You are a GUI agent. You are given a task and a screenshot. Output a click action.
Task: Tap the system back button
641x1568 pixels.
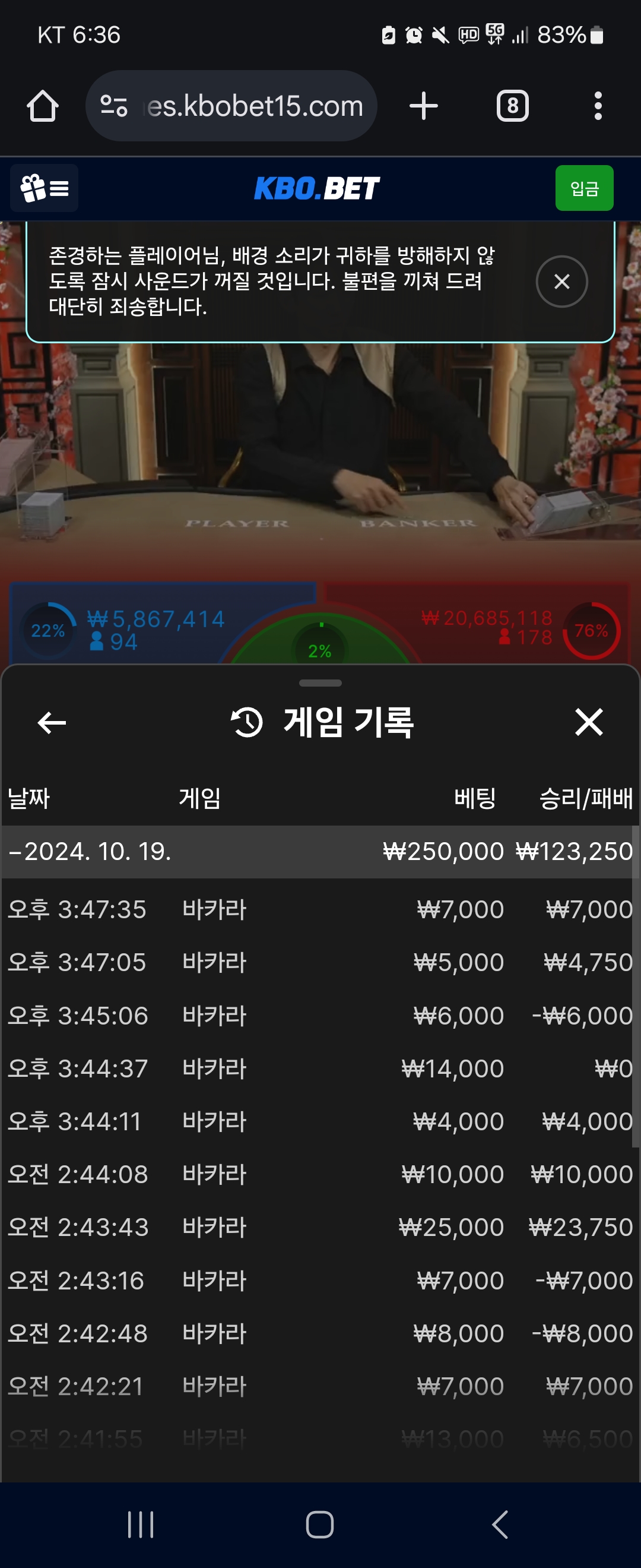(500, 1525)
